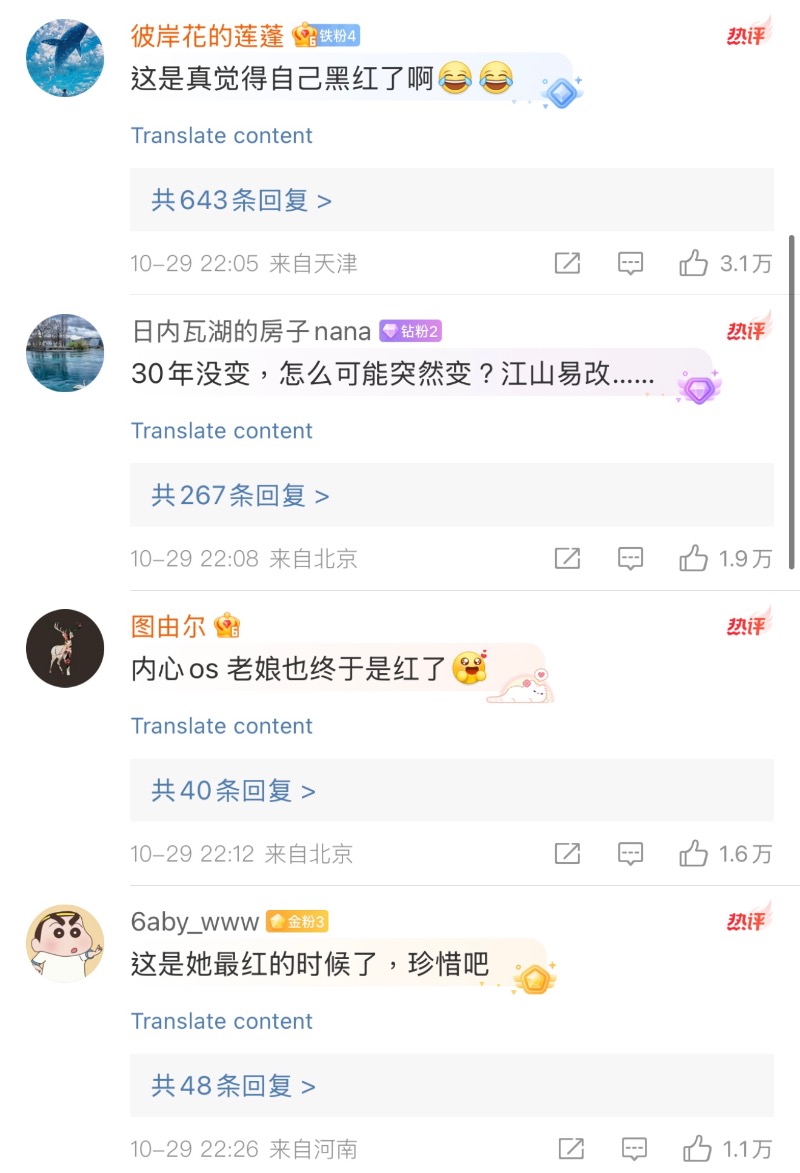Viewport: 800px width, 1173px height.
Task: Expand the 共643条回复 replies
Action: pos(241,200)
